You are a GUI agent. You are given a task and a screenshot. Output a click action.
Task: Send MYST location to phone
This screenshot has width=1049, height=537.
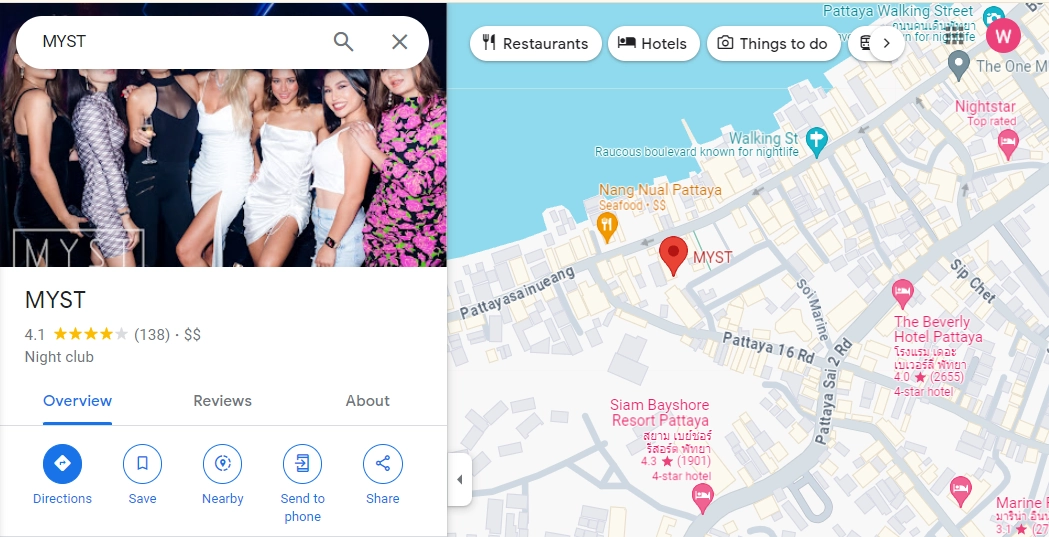coord(302,464)
